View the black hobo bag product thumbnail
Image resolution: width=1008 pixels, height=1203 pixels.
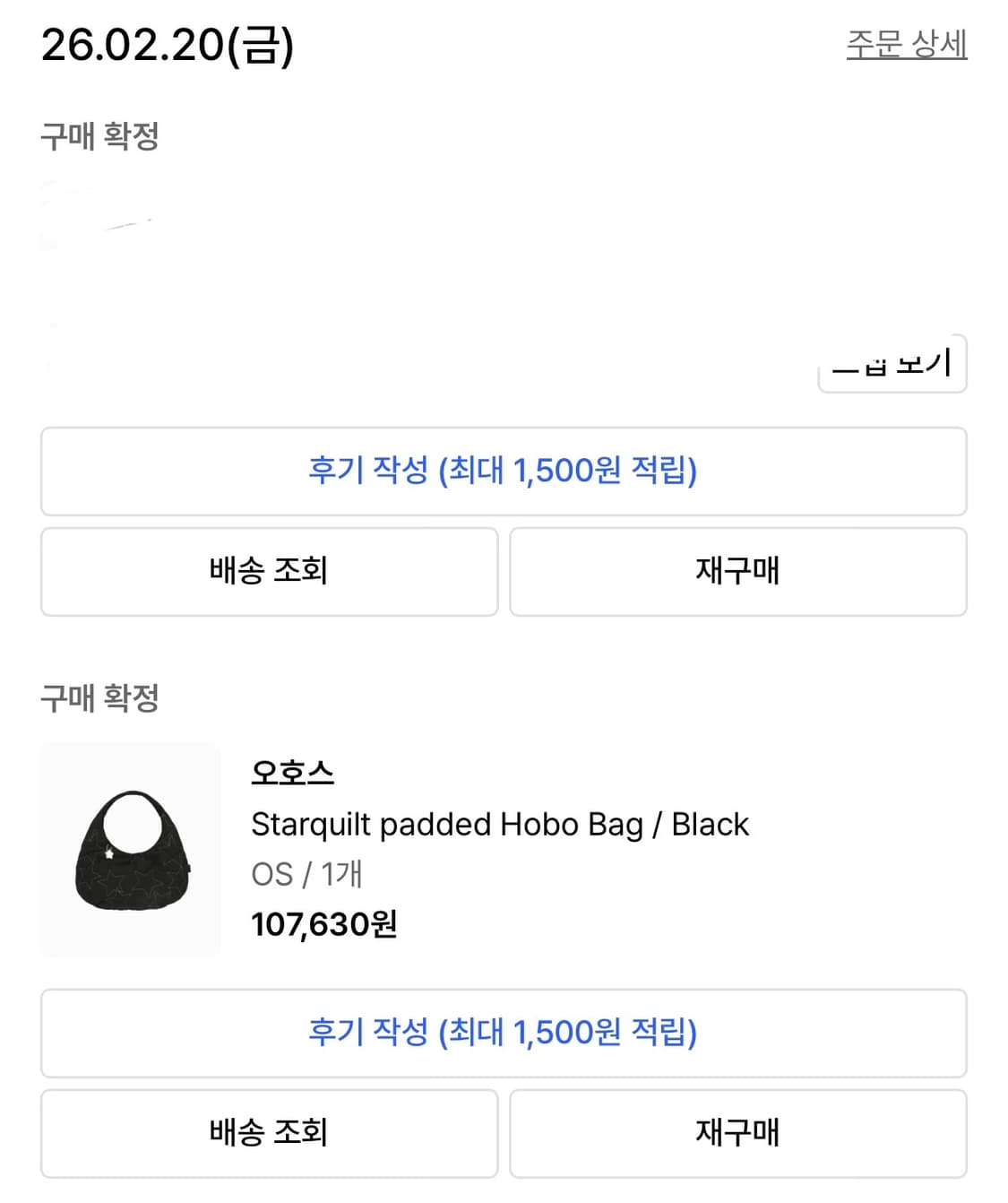pos(129,848)
